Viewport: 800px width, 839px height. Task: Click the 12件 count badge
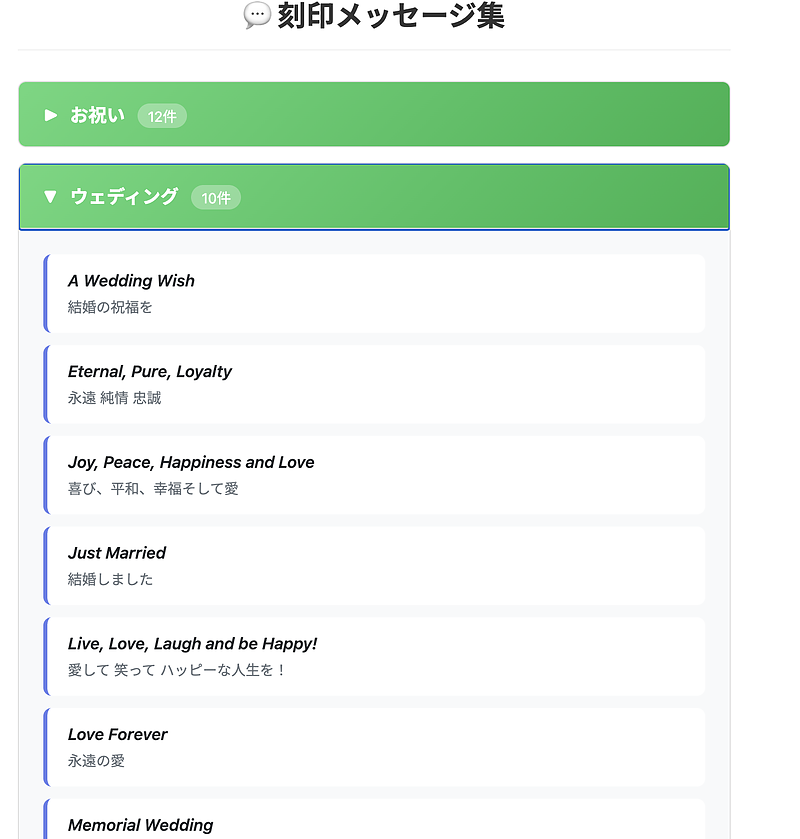tap(161, 115)
